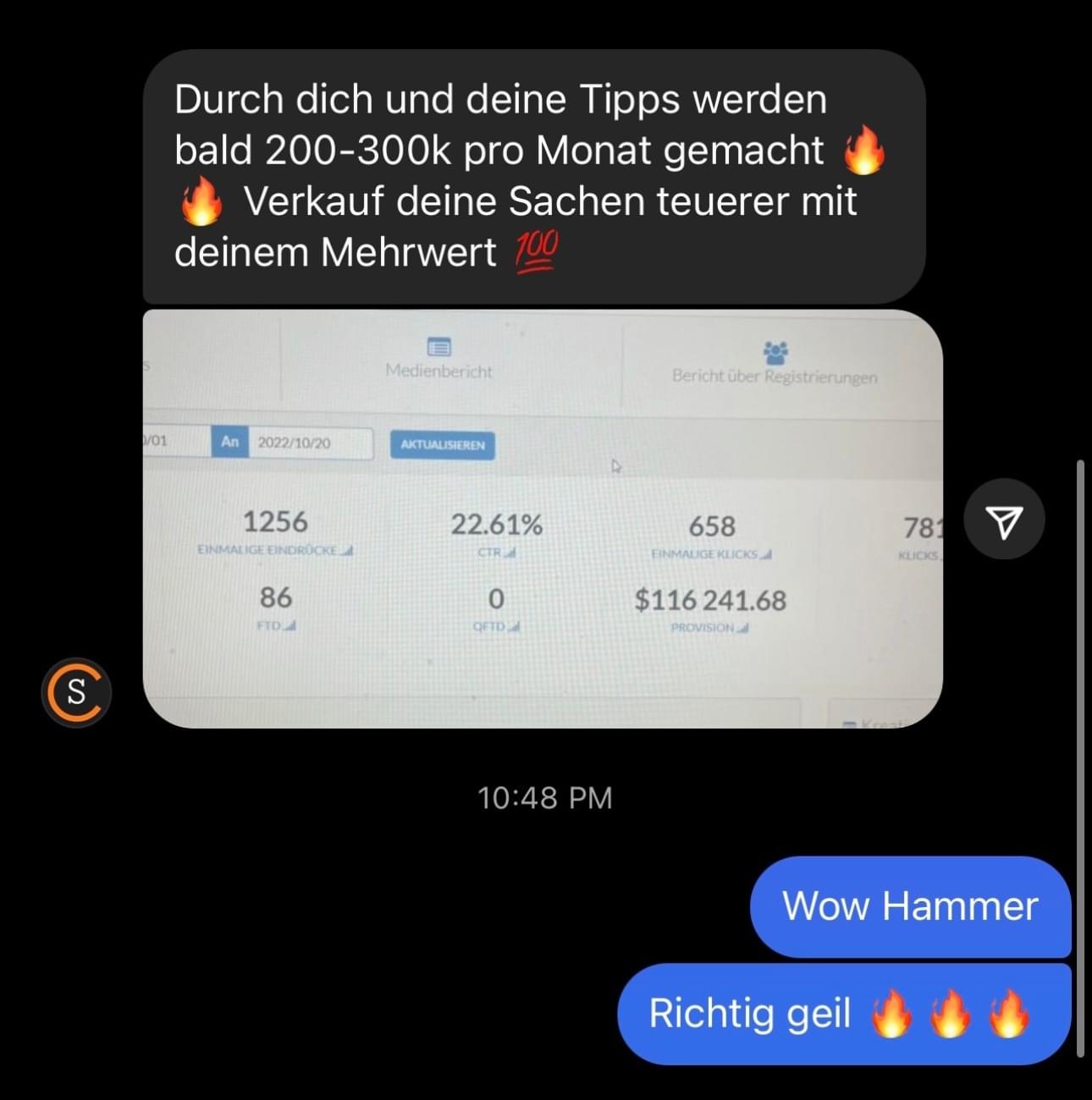Open the sender's profile avatar

click(76, 692)
